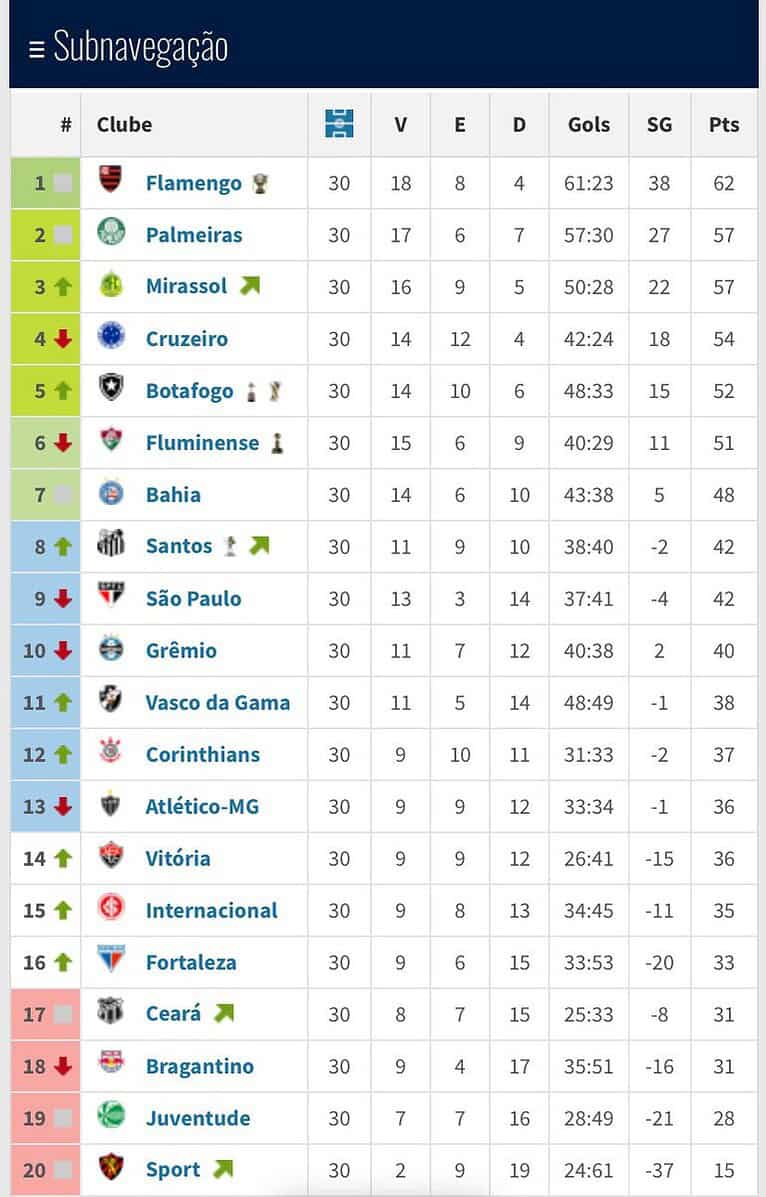Open Palmeiras club page
Screen dimensions: 766x1197
coord(193,235)
